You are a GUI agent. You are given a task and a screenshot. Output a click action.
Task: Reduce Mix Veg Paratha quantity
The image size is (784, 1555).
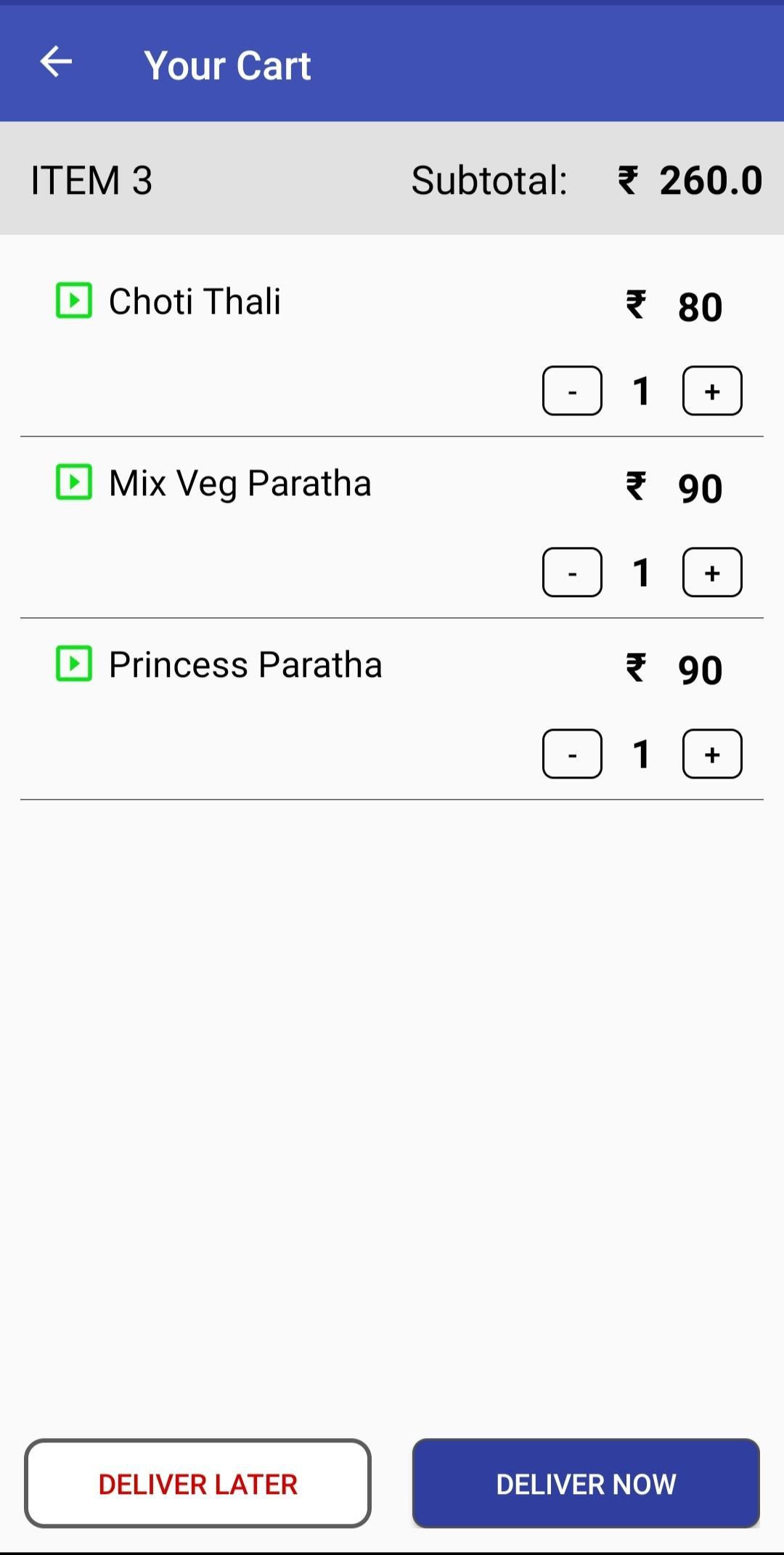point(572,572)
